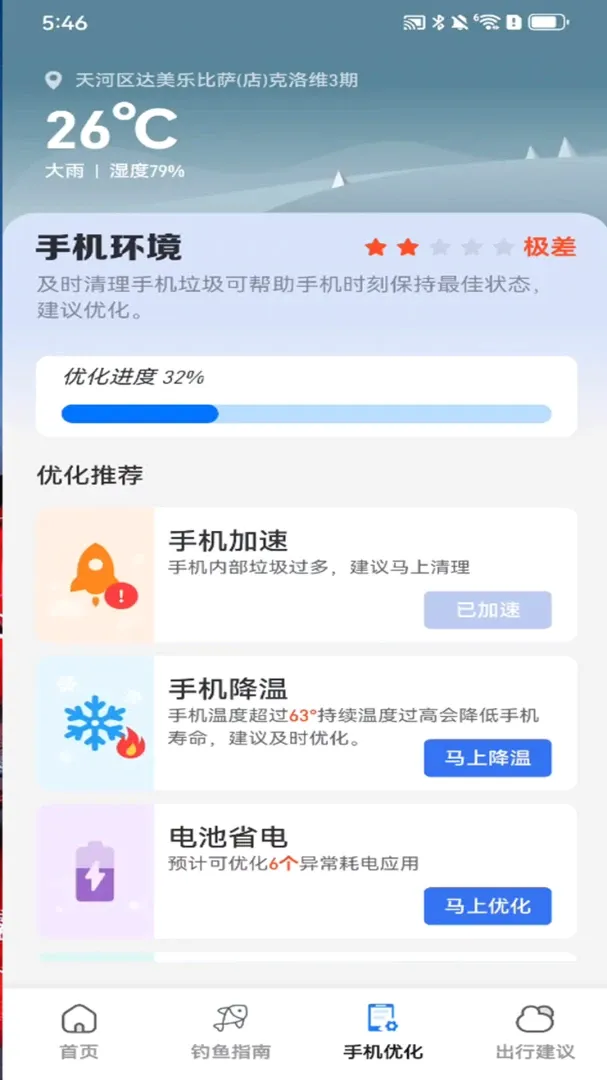Open the 钓鱼指南 tab
Viewport: 607px width, 1080px height.
point(230,1032)
